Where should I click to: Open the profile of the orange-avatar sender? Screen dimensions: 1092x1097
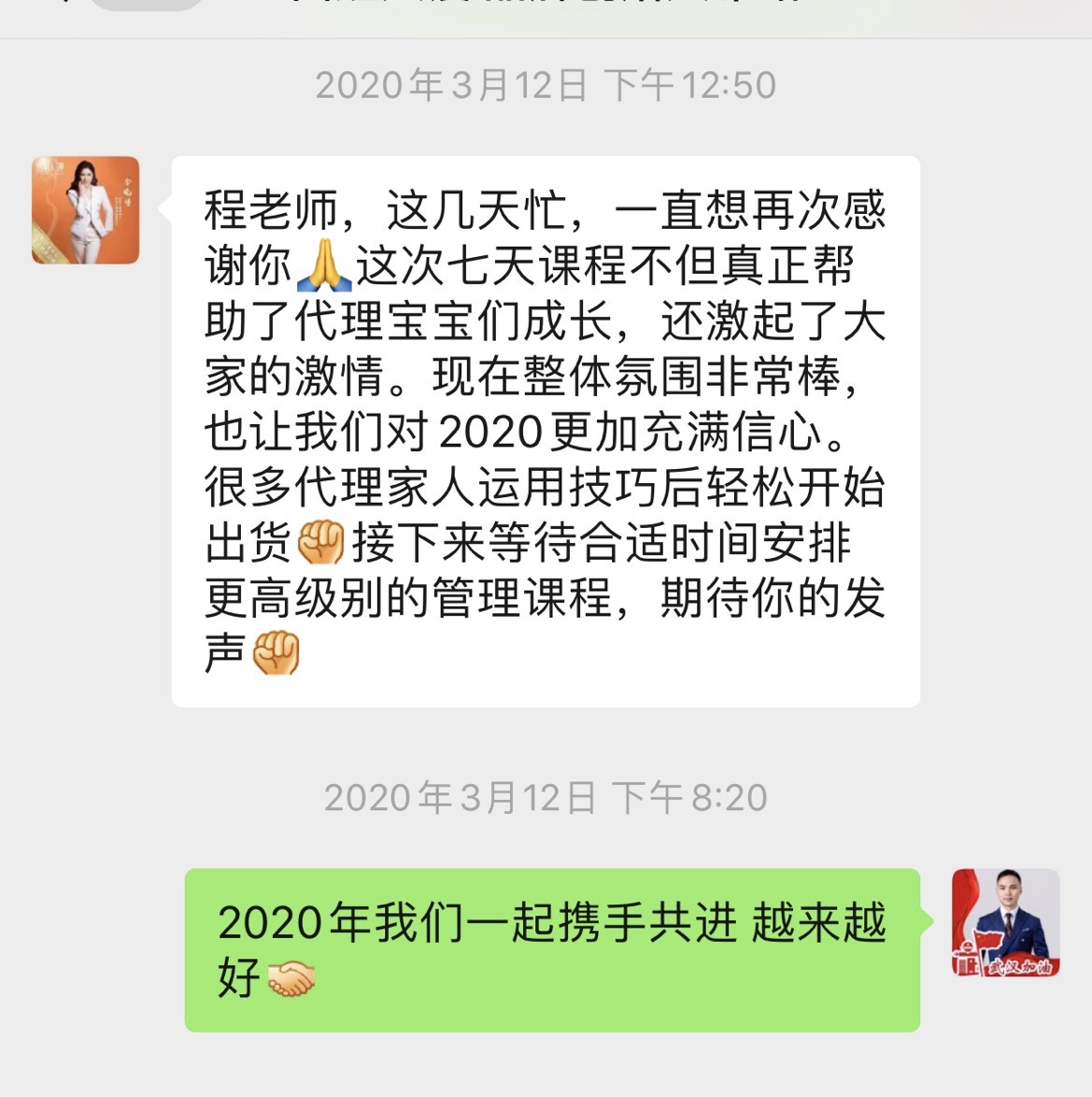pos(85,210)
